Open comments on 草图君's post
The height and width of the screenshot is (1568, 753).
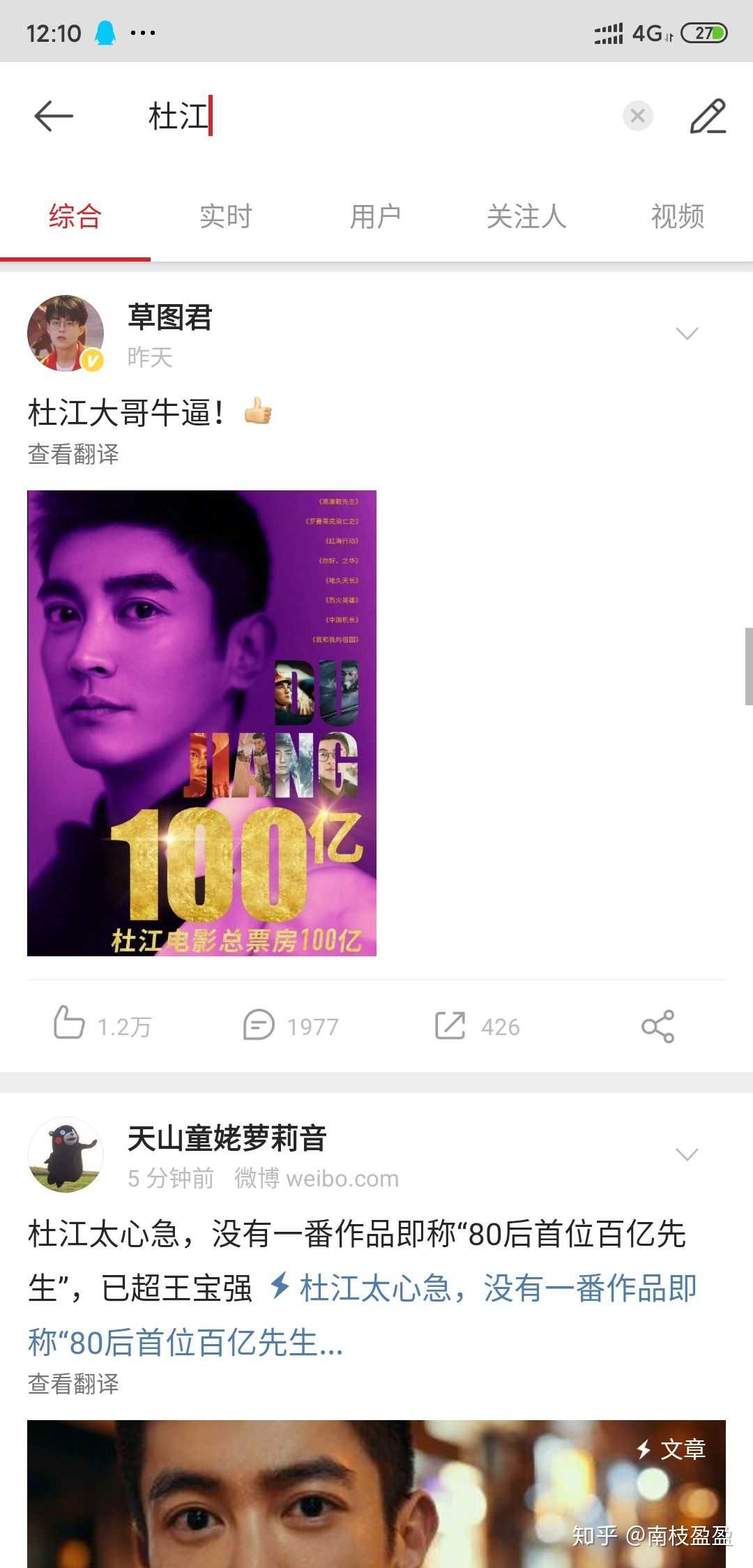291,1025
